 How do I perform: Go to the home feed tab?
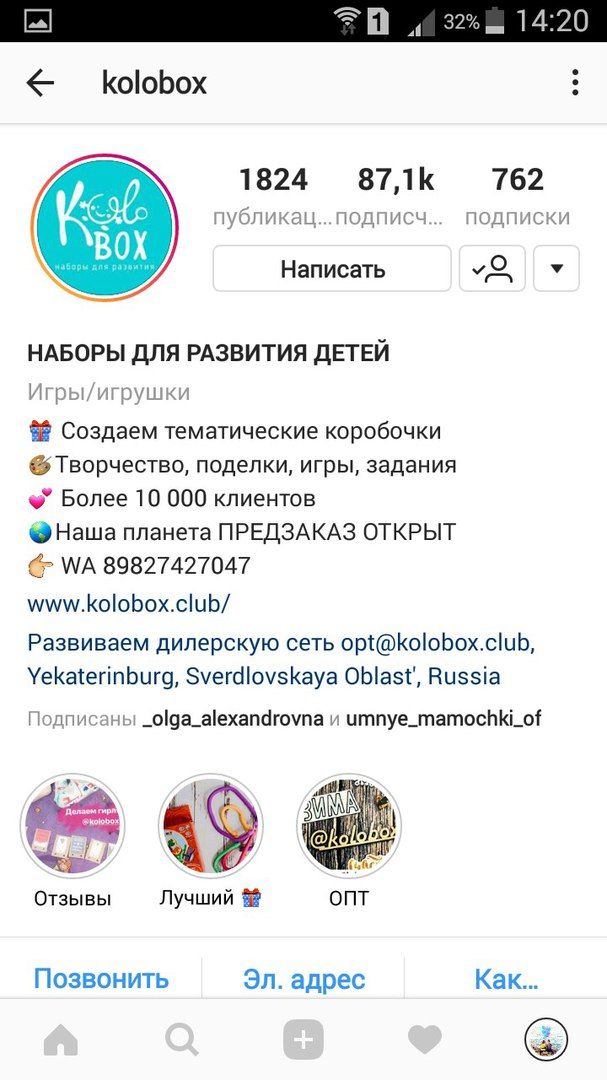[61, 1040]
